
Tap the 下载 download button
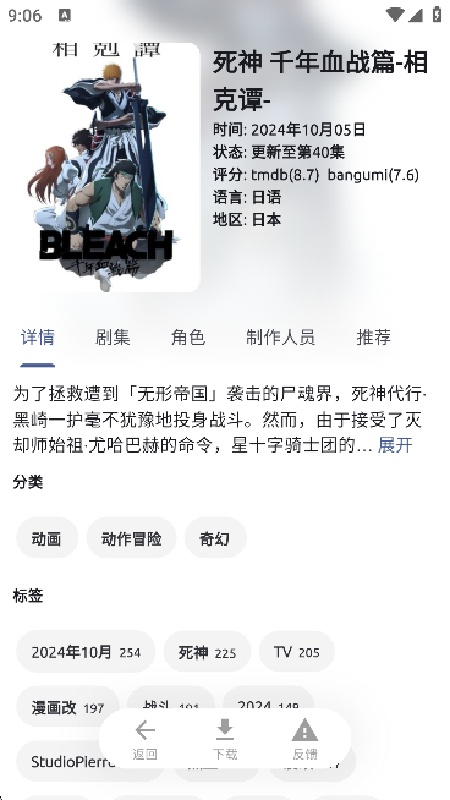pos(224,739)
